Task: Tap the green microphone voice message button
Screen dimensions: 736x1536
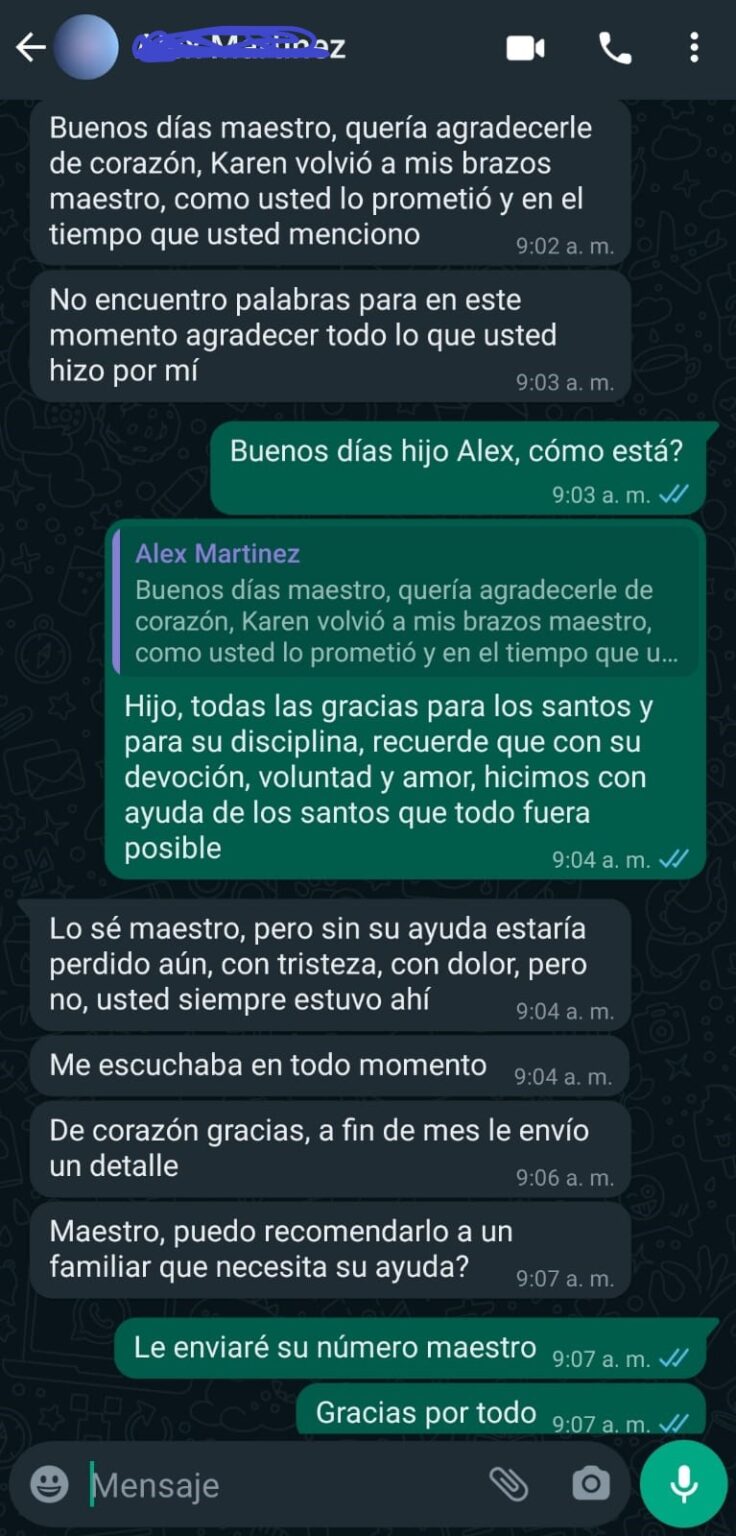Action: (684, 1484)
